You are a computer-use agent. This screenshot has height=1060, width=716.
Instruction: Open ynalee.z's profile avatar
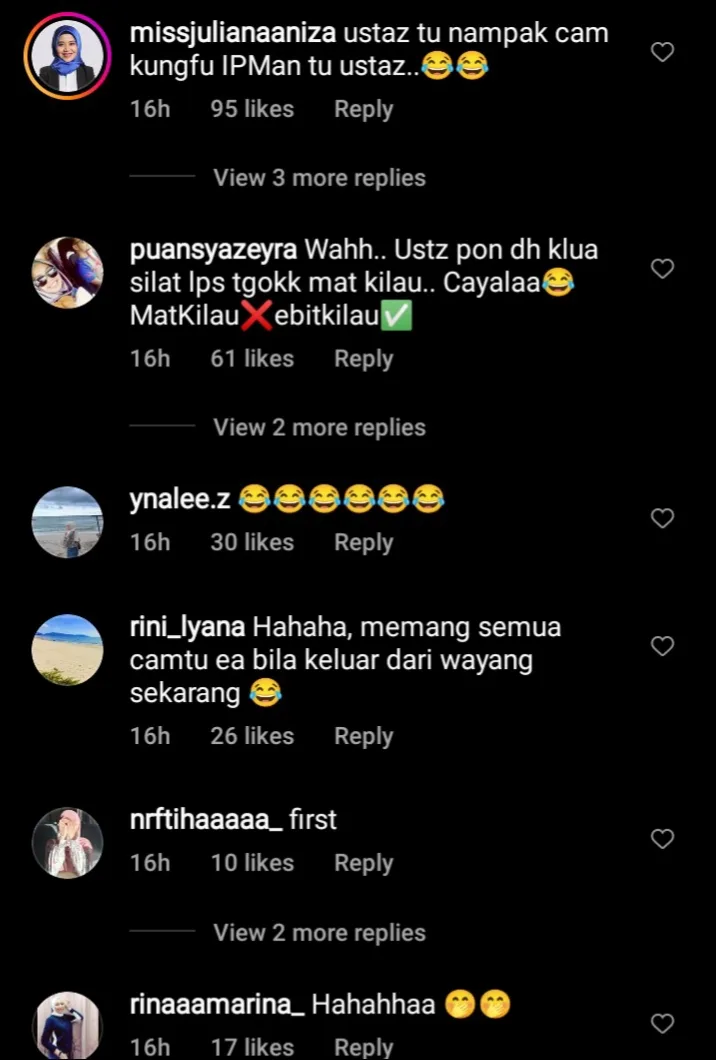[x=67, y=522]
